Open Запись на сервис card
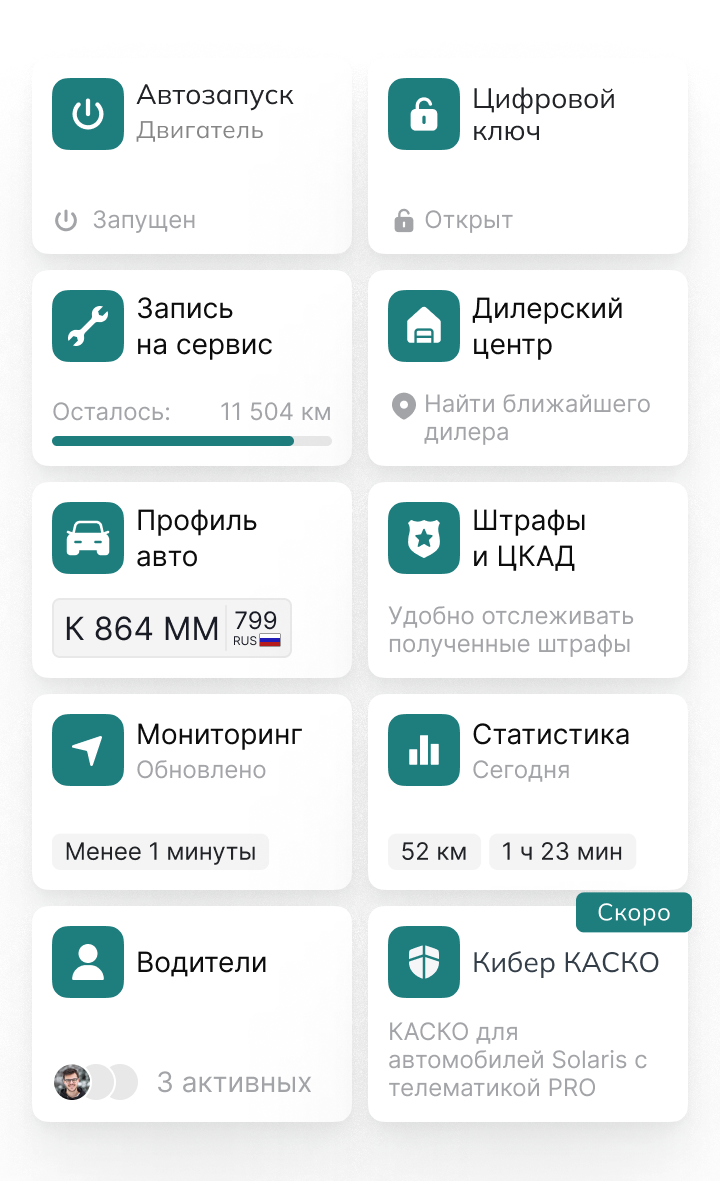This screenshot has height=1181, width=720. click(x=191, y=367)
